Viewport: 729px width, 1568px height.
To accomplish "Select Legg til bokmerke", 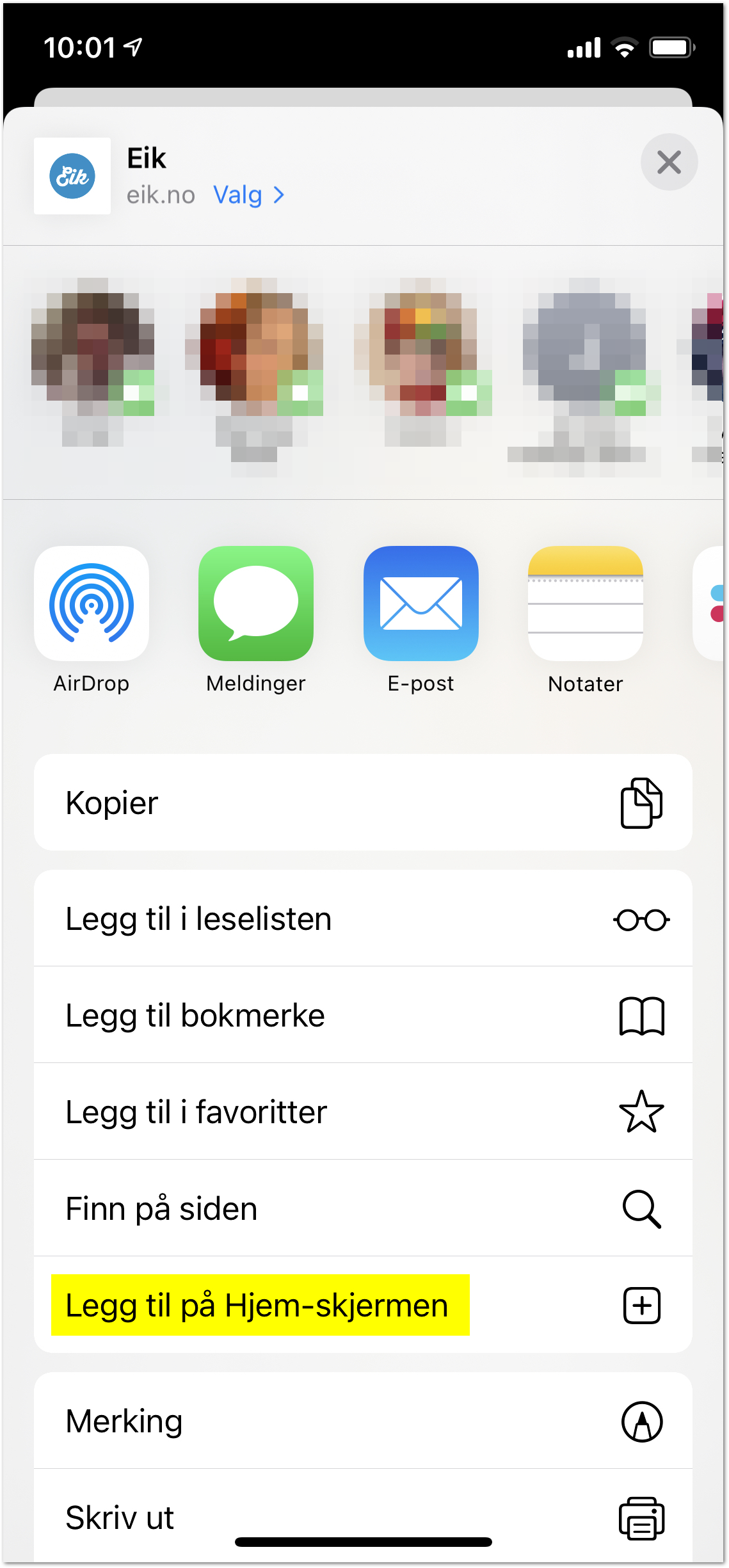I will coord(363,1016).
